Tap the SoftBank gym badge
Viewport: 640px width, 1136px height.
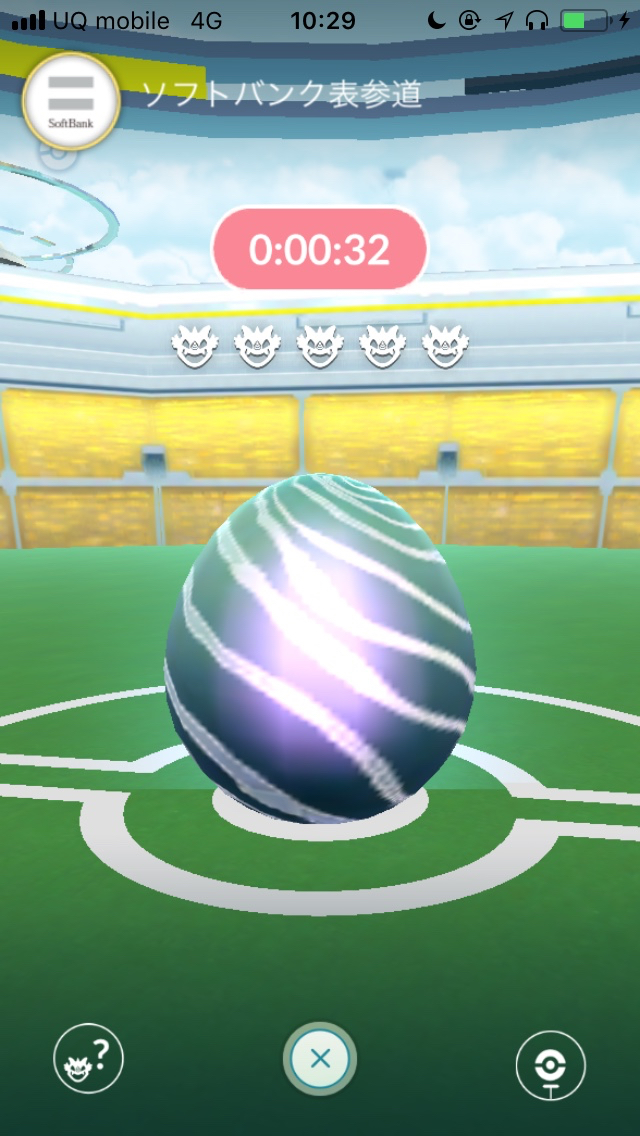(x=71, y=100)
